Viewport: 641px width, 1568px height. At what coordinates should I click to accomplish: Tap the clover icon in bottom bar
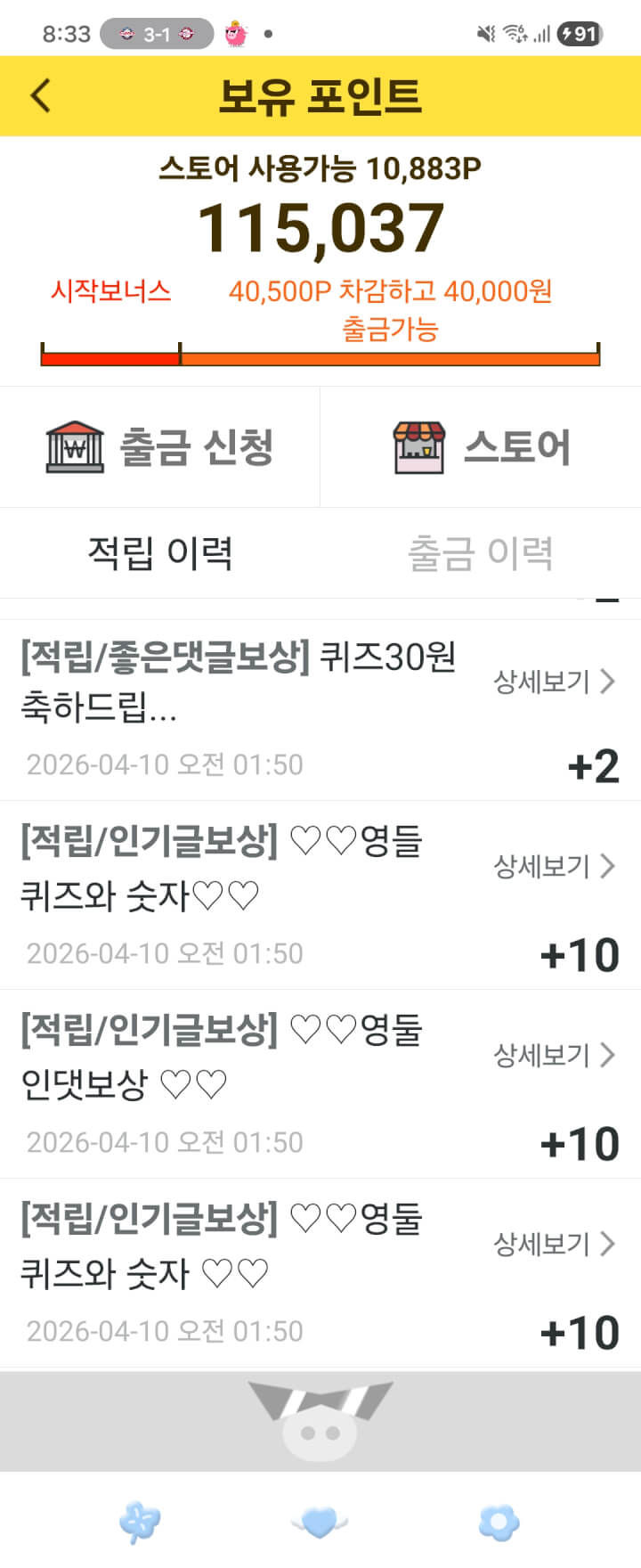click(140, 1522)
